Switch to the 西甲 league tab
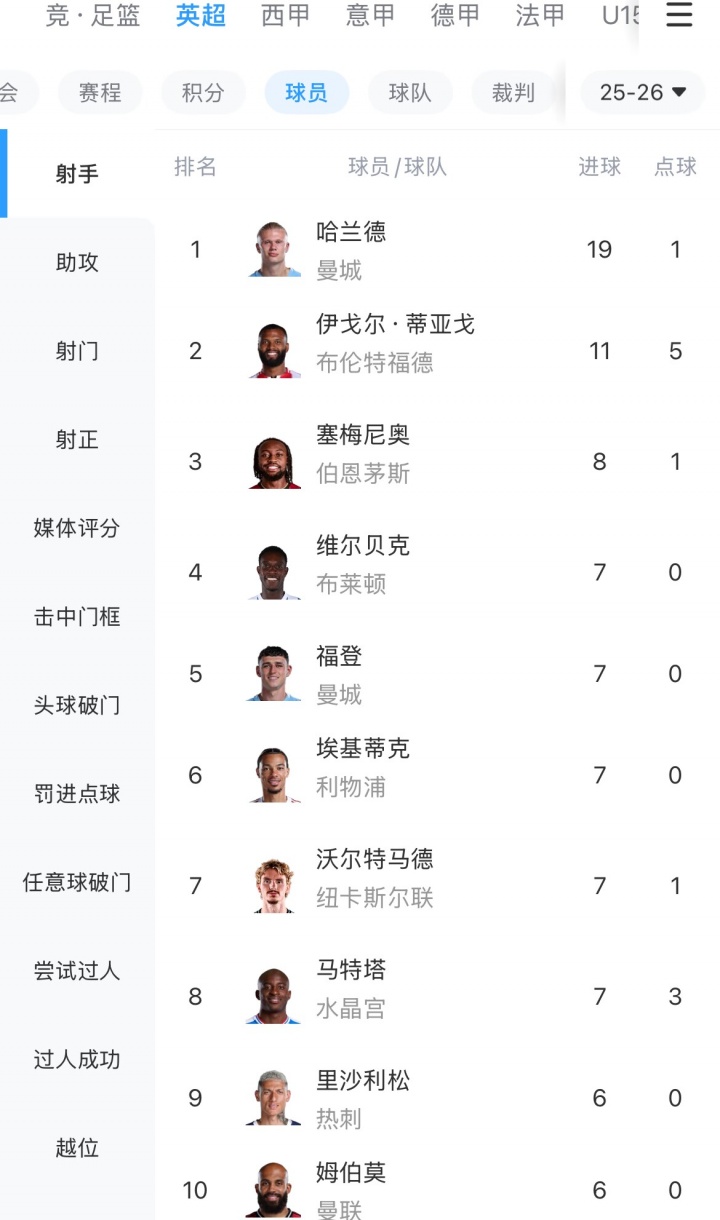 [285, 16]
